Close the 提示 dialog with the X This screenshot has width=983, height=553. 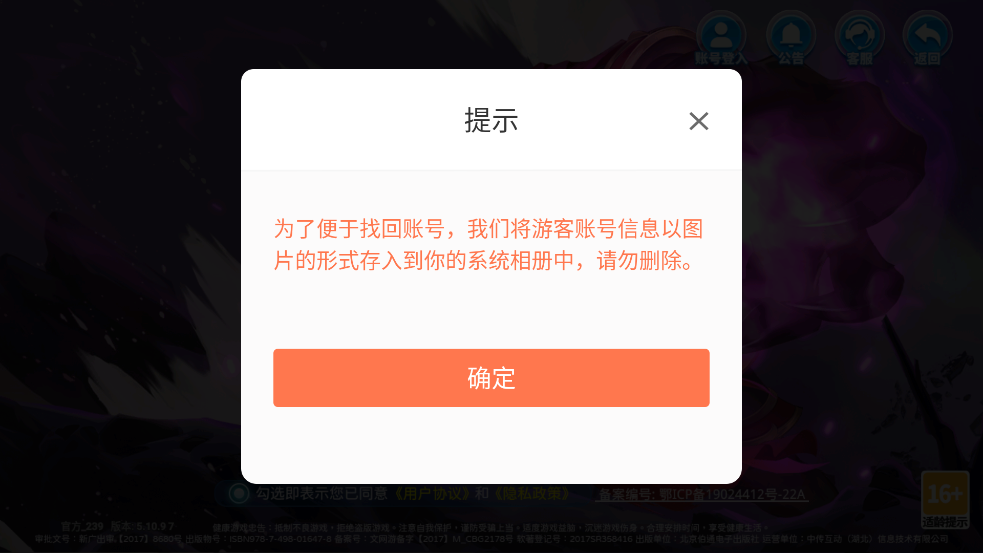coord(698,121)
